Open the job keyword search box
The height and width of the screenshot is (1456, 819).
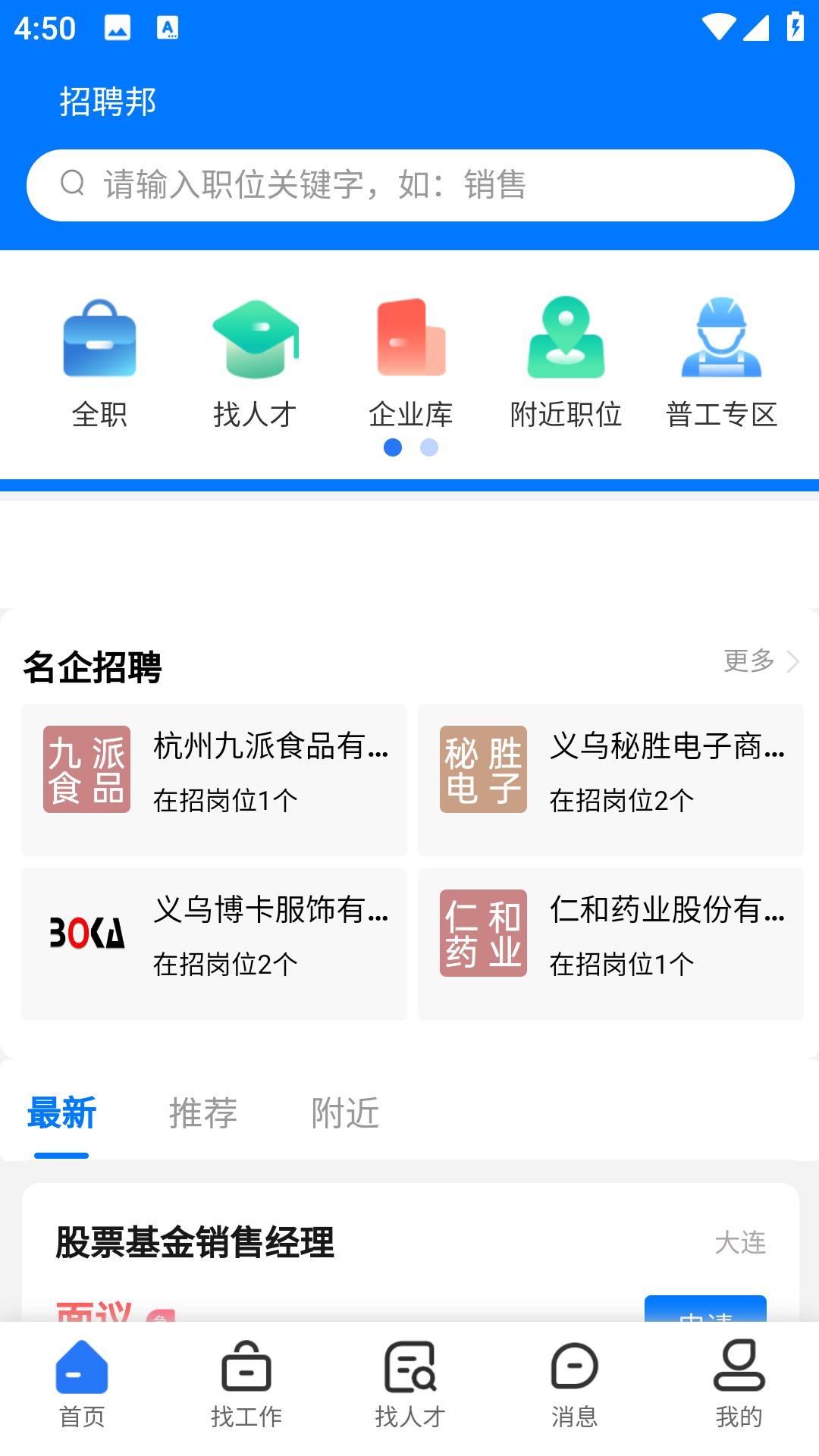pos(409,185)
